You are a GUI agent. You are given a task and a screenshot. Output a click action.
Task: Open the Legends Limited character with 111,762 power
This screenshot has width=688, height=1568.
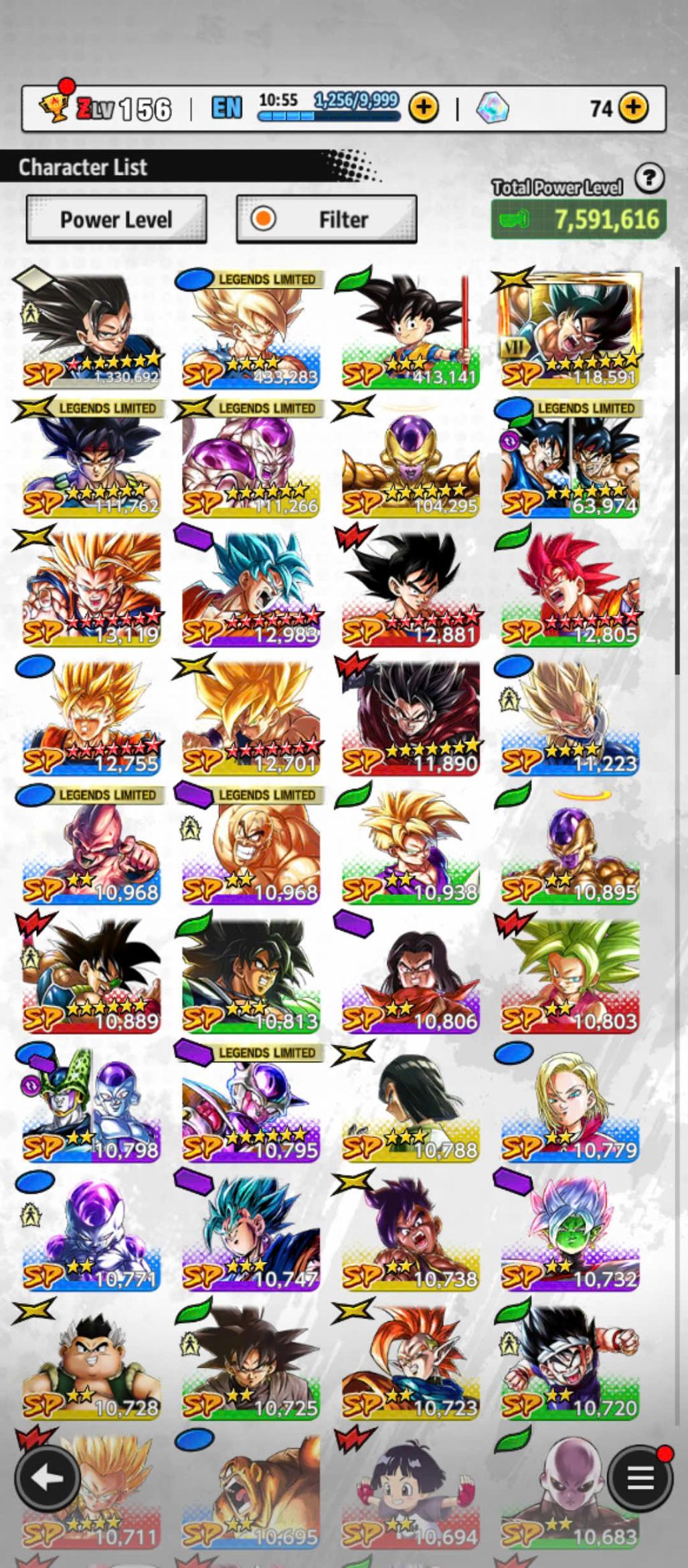92,459
